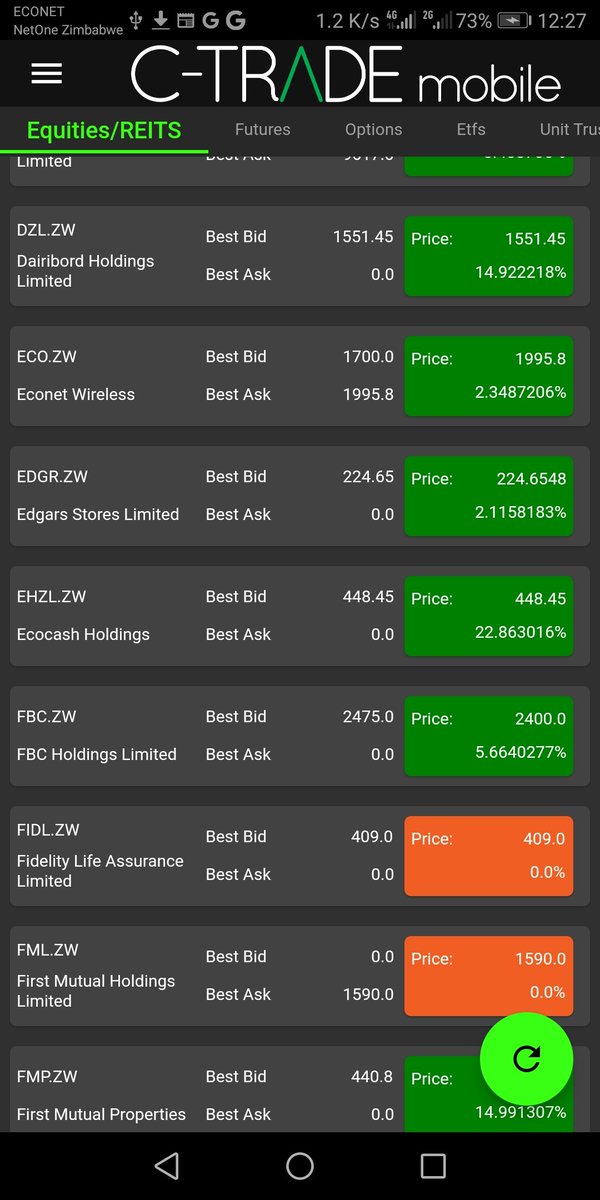Open the hamburger drawer menu
This screenshot has width=600, height=1200.
pyautogui.click(x=47, y=74)
